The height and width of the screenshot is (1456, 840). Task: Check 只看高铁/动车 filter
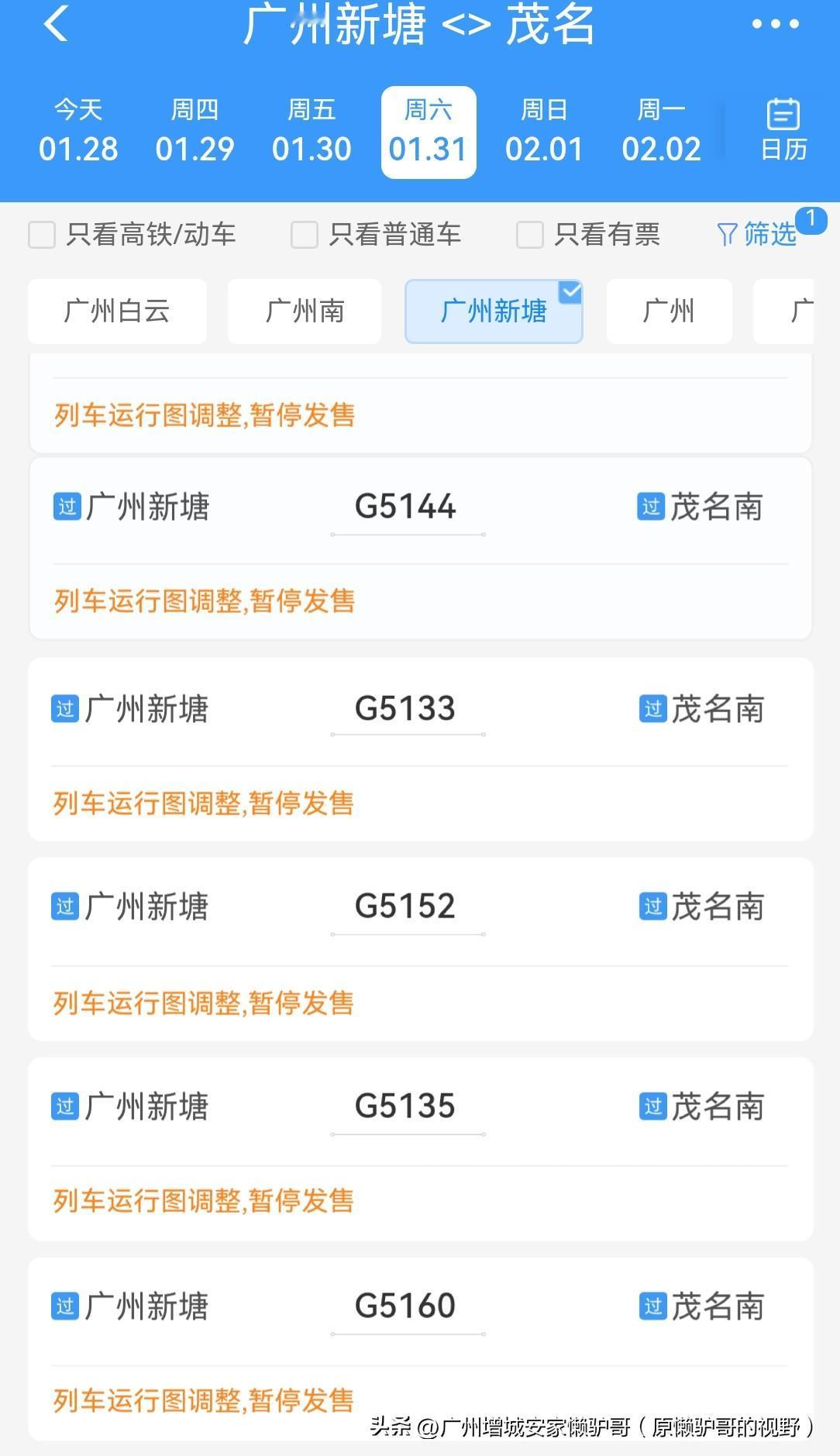[x=132, y=234]
